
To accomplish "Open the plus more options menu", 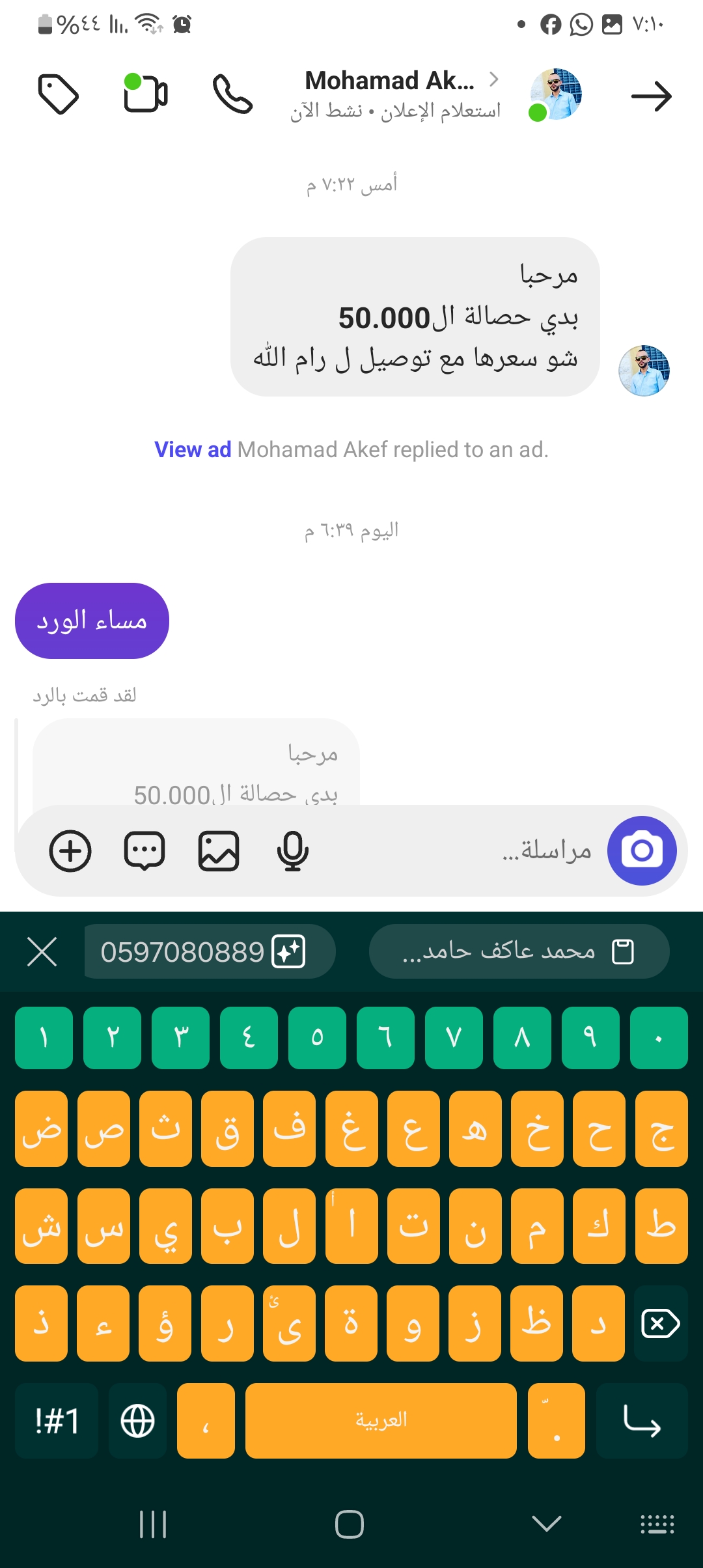I will tap(70, 850).
